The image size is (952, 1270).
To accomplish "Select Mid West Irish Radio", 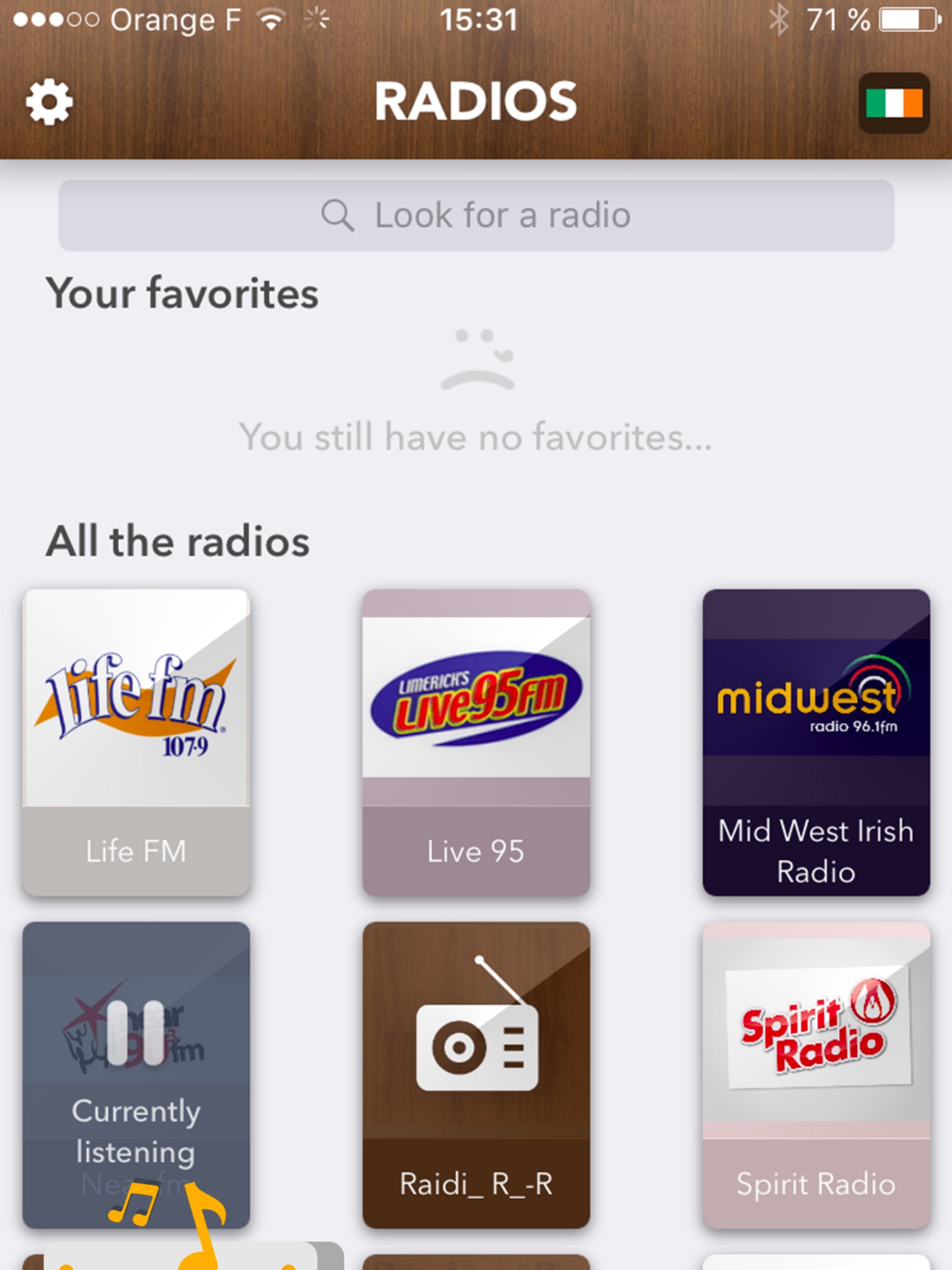I will pos(816,741).
